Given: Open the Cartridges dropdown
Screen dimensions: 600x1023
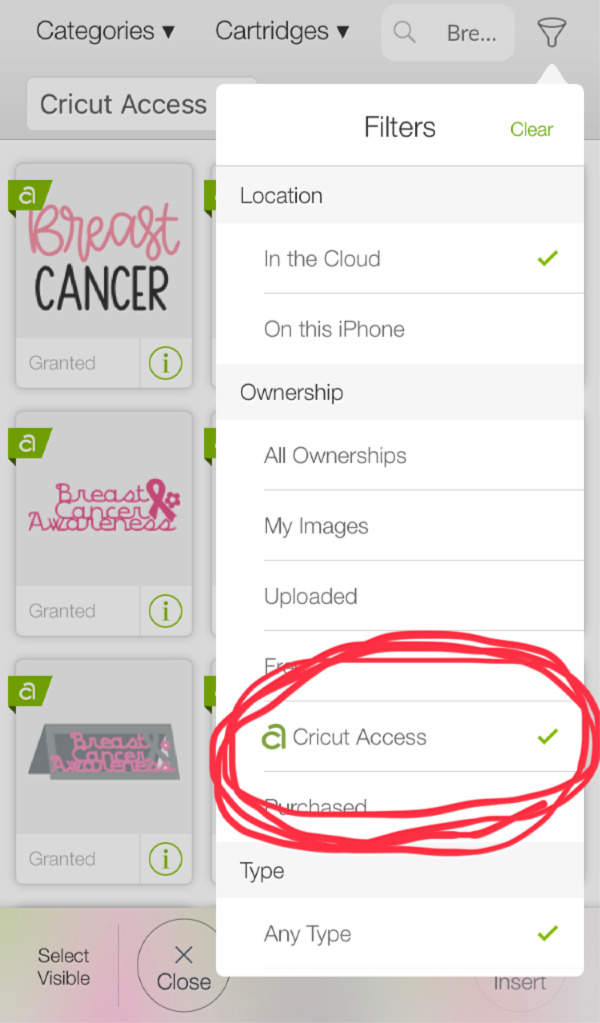Looking at the screenshot, I should pyautogui.click(x=282, y=31).
